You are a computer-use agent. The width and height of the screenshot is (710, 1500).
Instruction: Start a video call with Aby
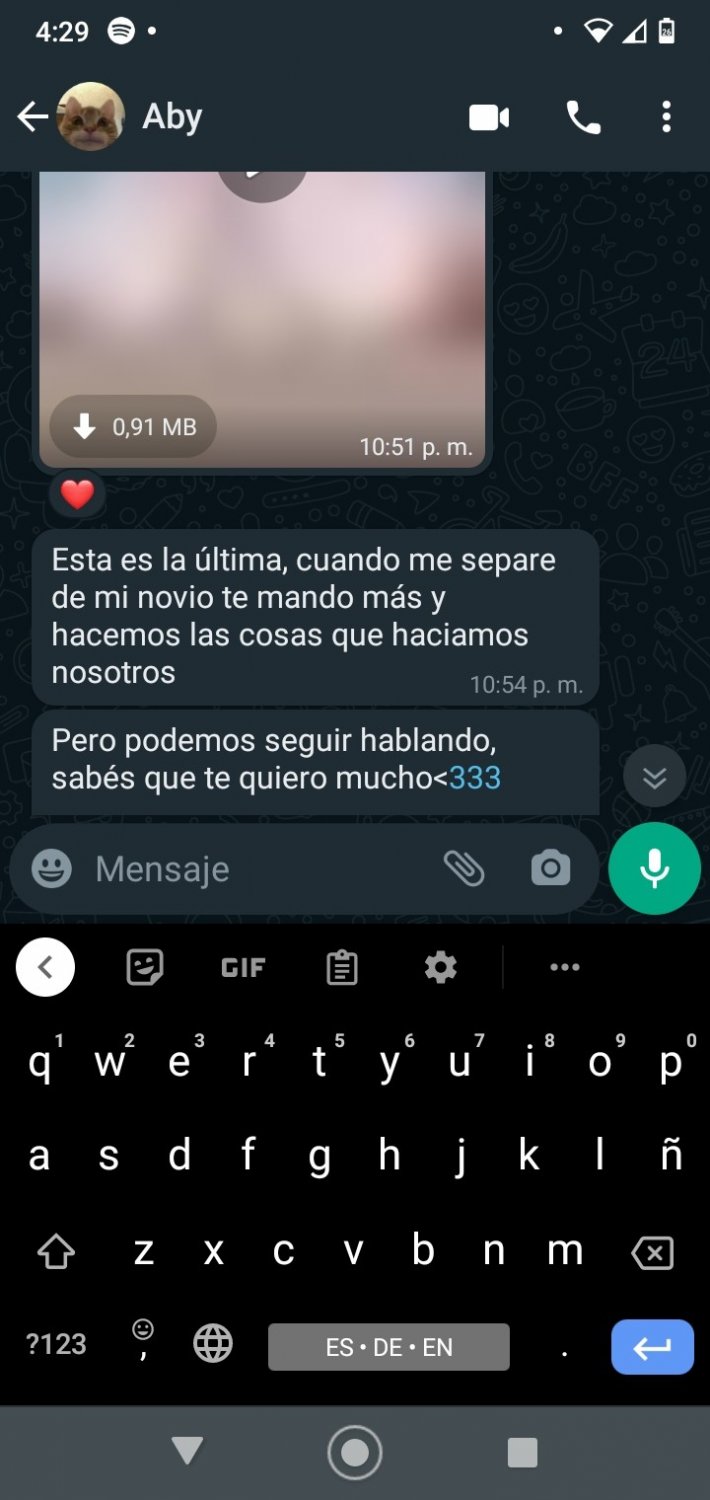[489, 118]
